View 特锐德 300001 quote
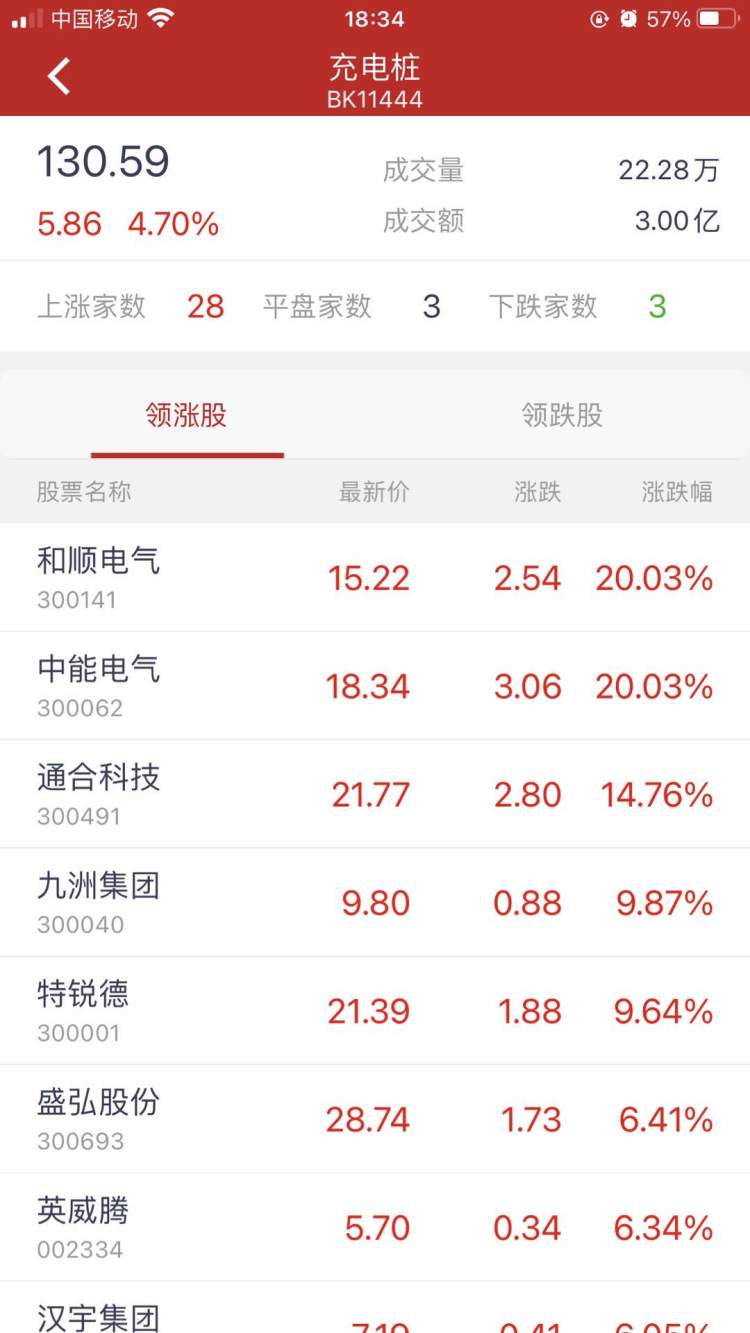This screenshot has width=750, height=1333. (x=375, y=1010)
